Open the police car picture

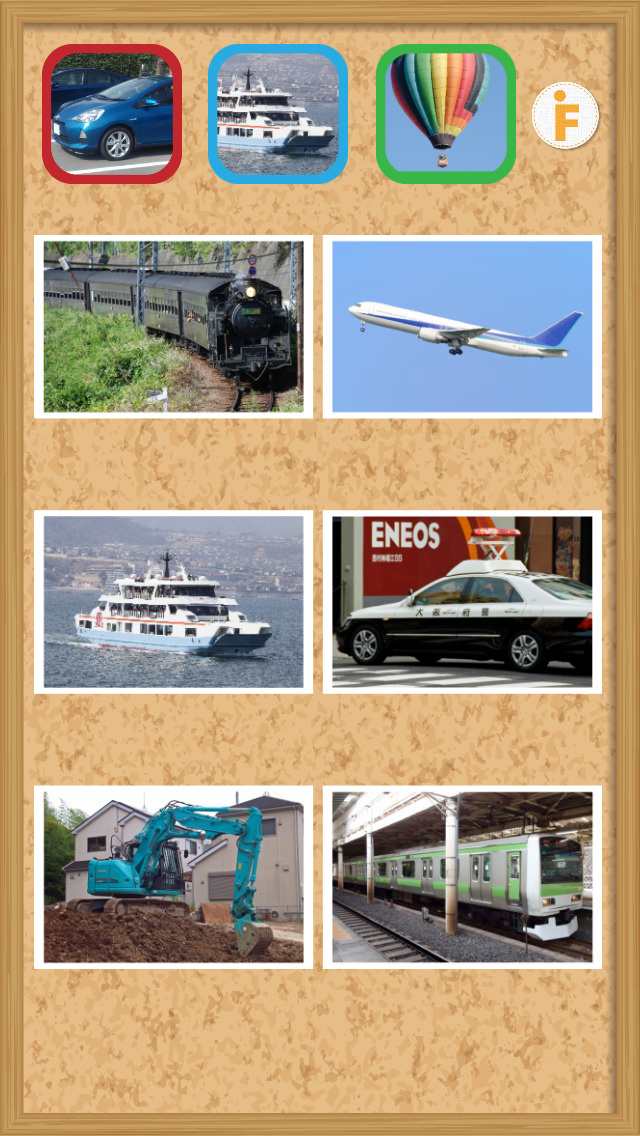point(462,602)
